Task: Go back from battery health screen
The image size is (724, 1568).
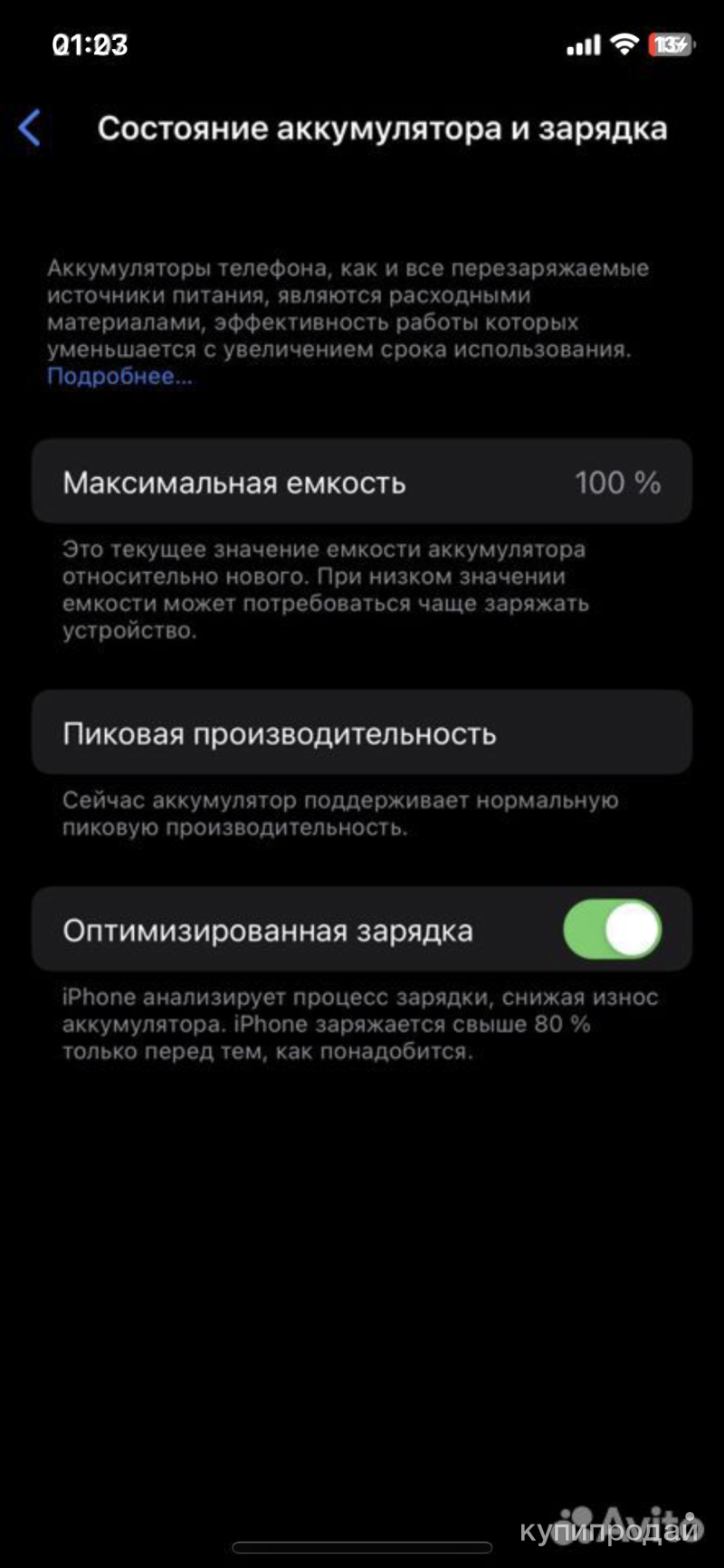Action: (x=31, y=128)
